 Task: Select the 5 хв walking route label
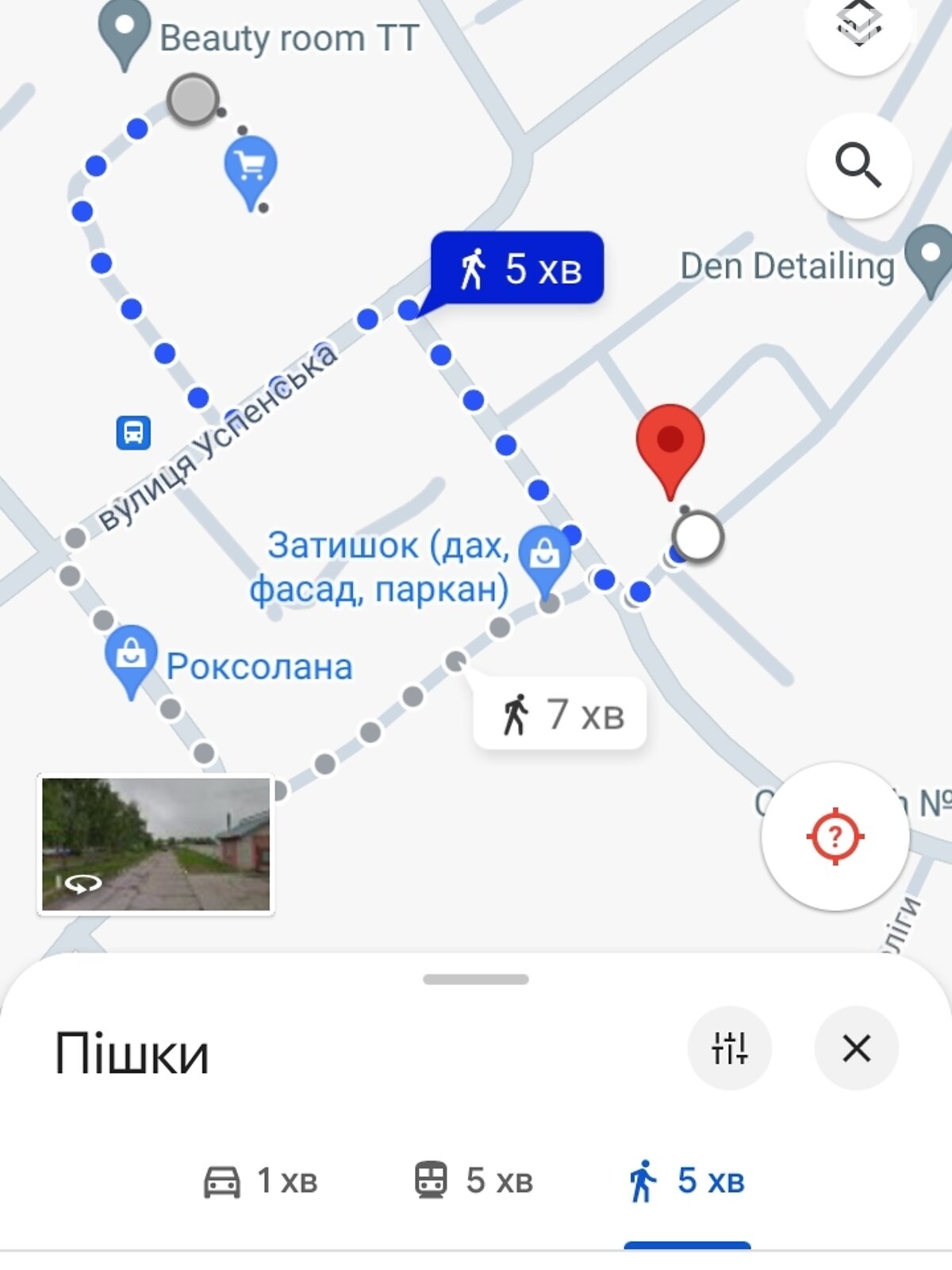(517, 267)
